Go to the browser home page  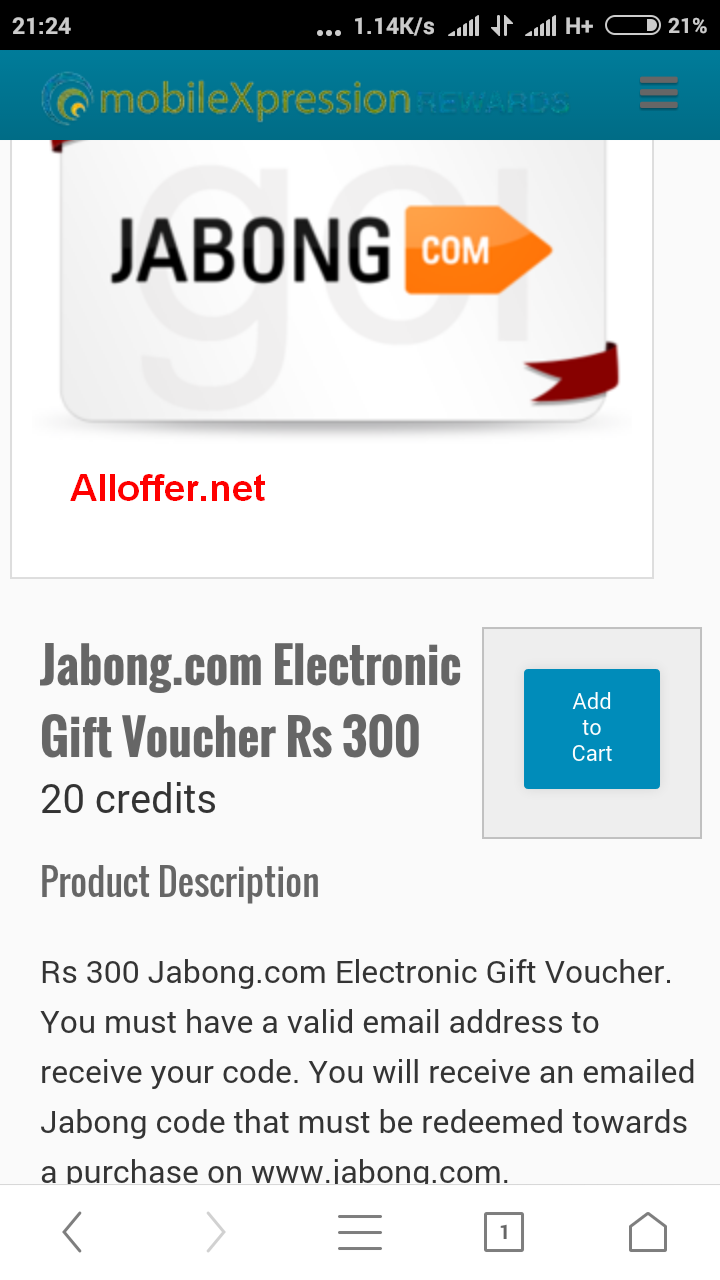pos(647,1232)
